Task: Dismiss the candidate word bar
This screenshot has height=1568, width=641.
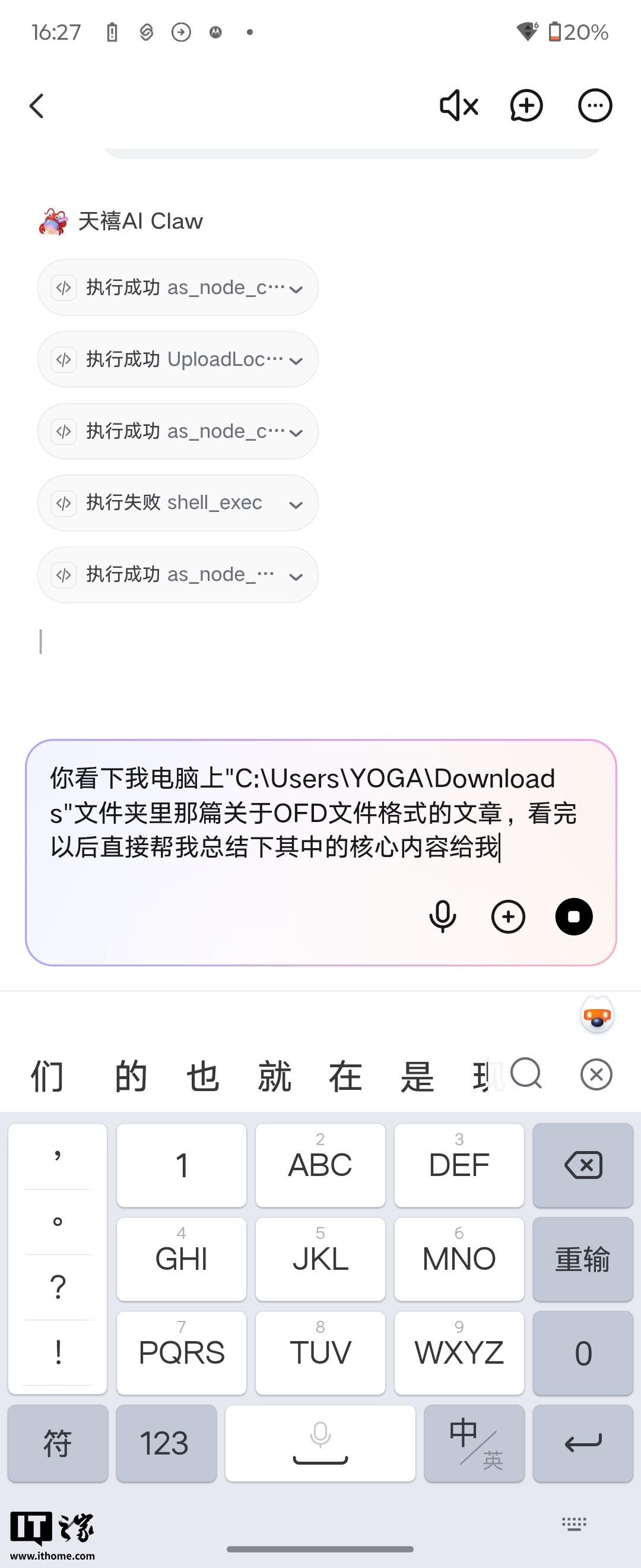Action: click(596, 1074)
